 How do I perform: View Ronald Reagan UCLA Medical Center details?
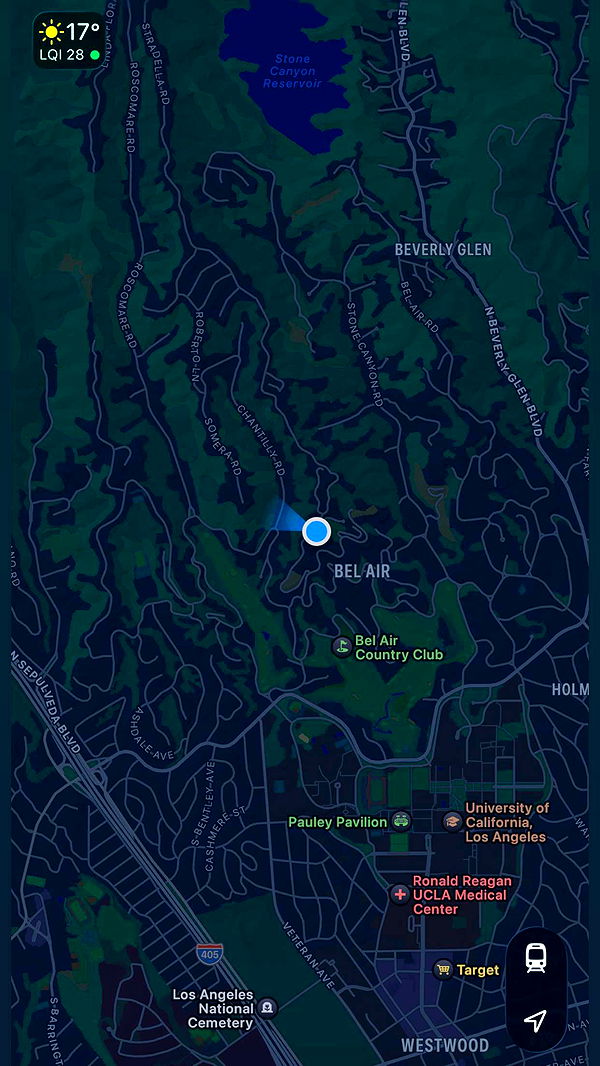point(400,893)
